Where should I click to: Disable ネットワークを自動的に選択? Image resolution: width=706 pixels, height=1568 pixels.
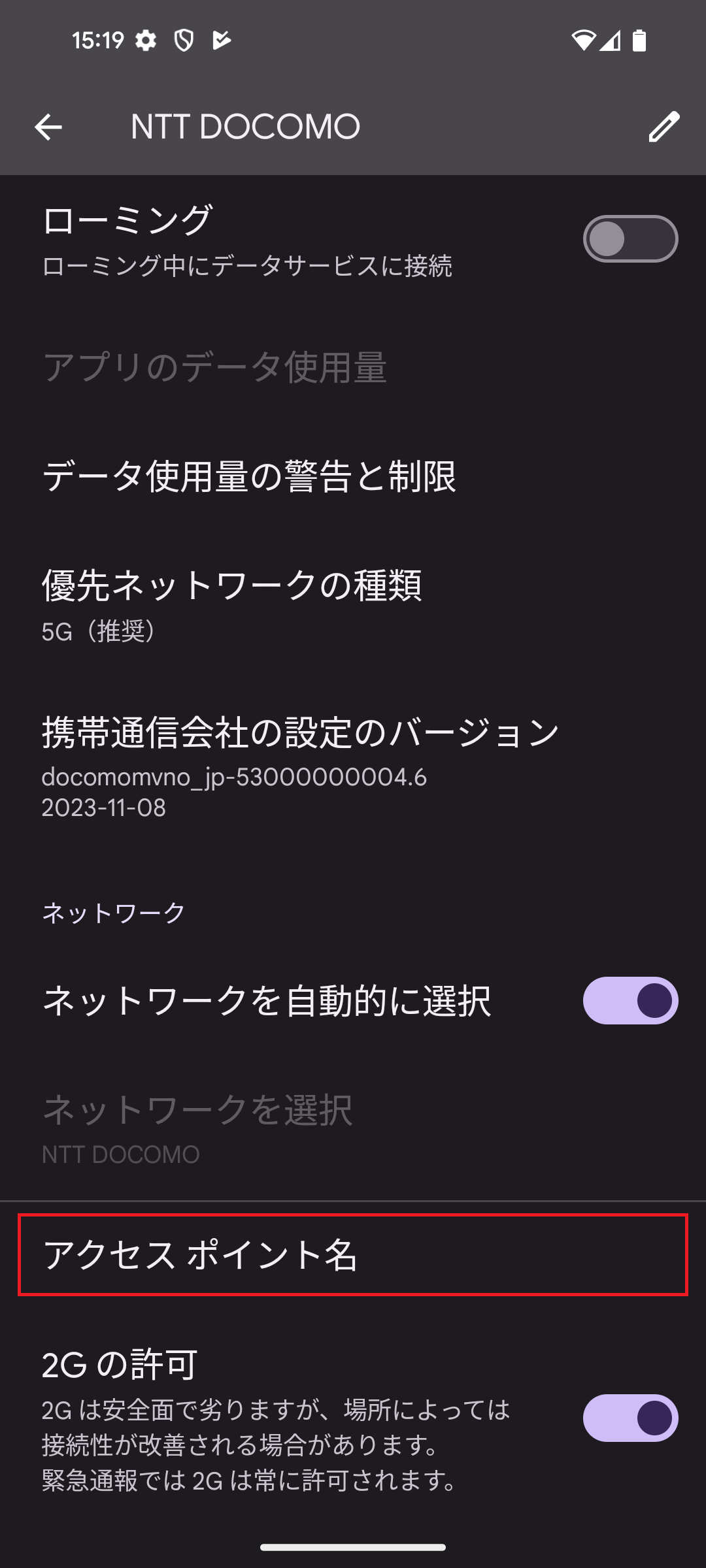[x=630, y=999]
